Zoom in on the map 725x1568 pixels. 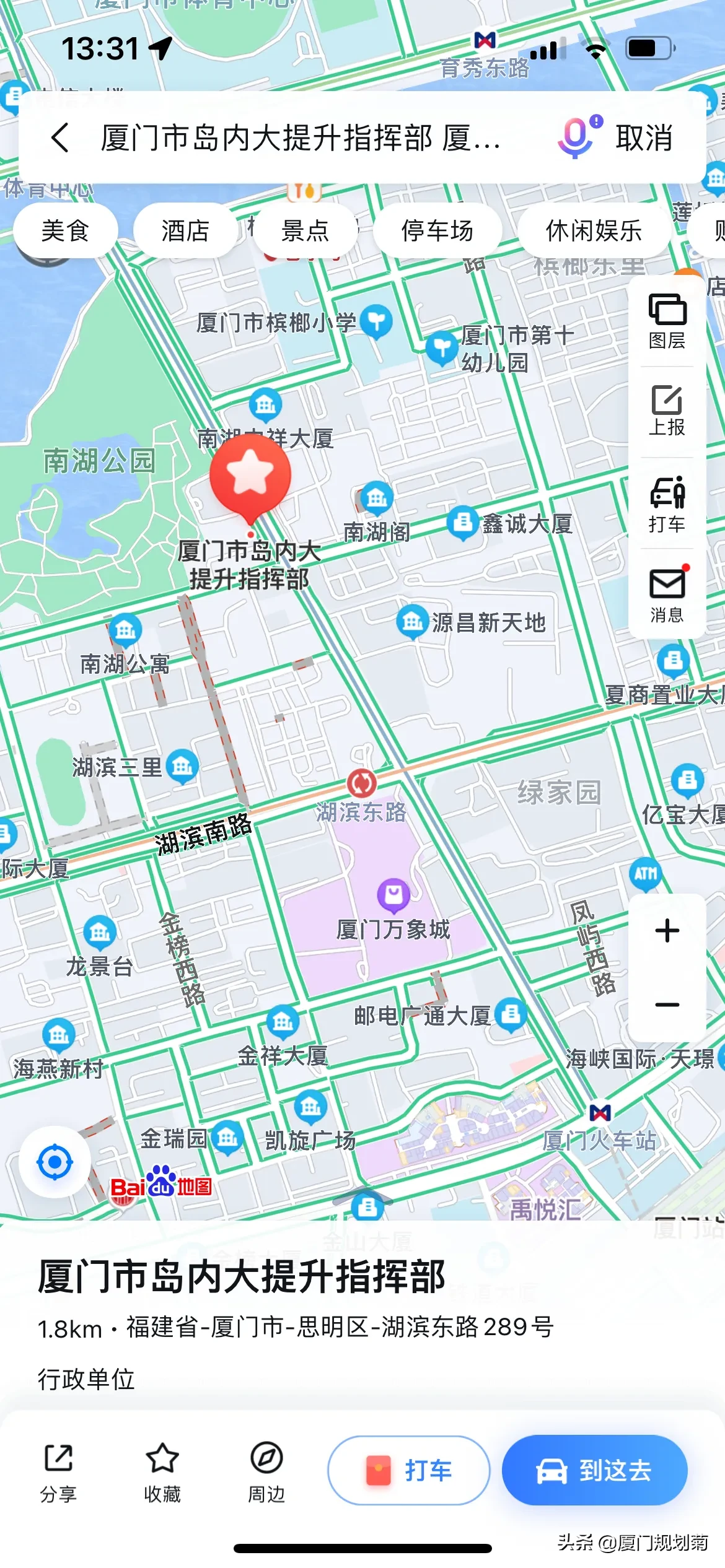[x=667, y=931]
